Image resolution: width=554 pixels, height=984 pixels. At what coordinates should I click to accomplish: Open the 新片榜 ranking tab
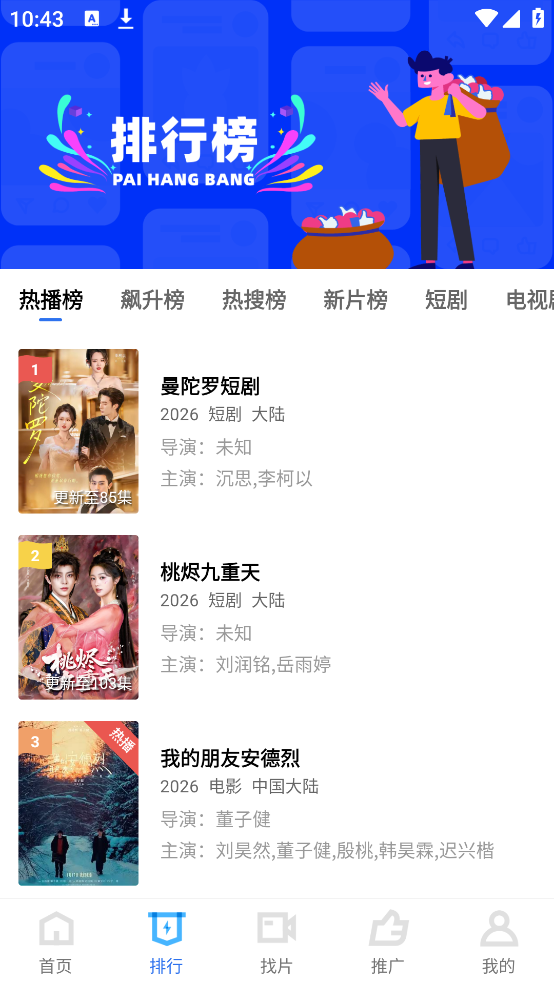[355, 300]
